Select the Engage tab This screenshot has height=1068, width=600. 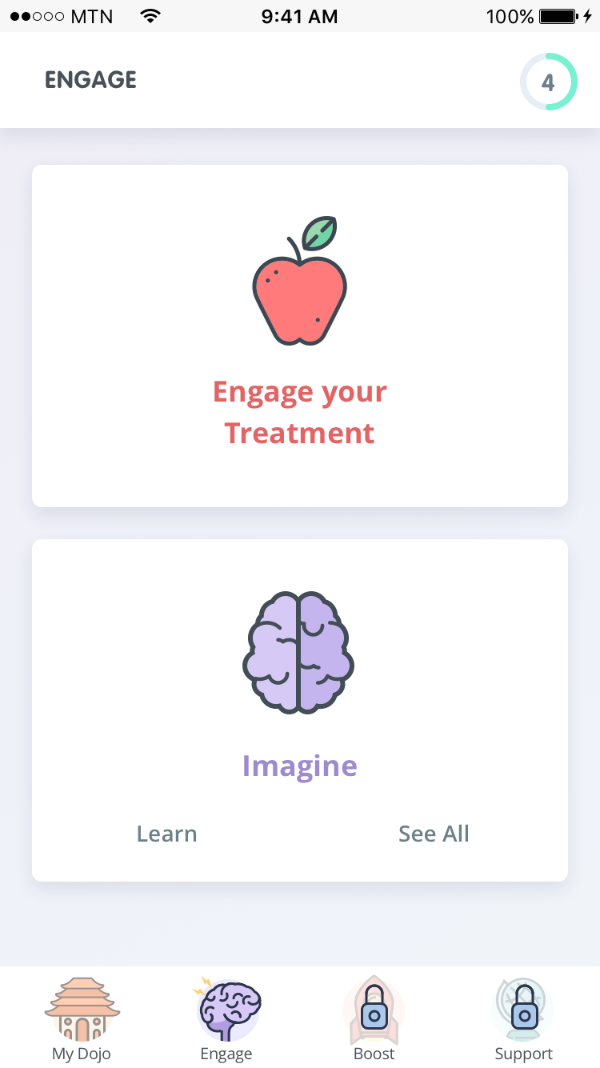(227, 1018)
